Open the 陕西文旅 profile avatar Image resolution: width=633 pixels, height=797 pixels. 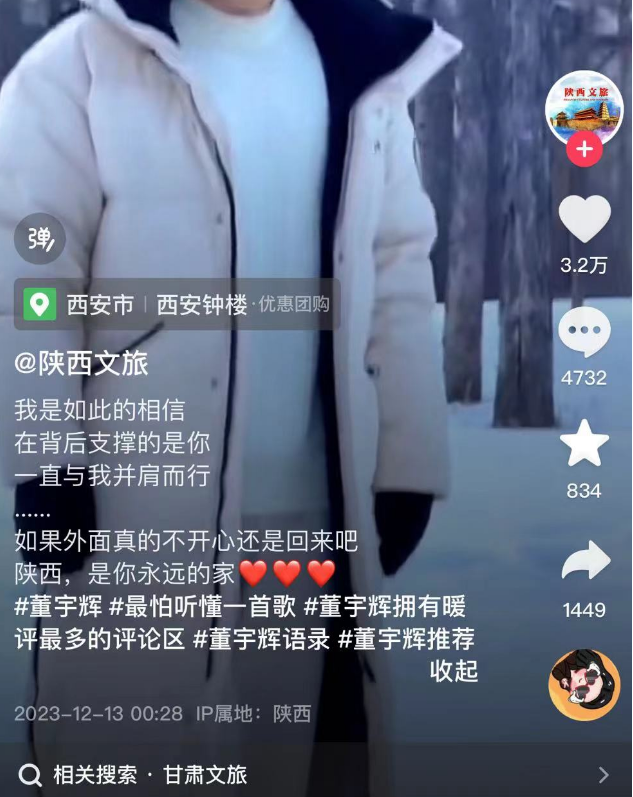[x=583, y=107]
